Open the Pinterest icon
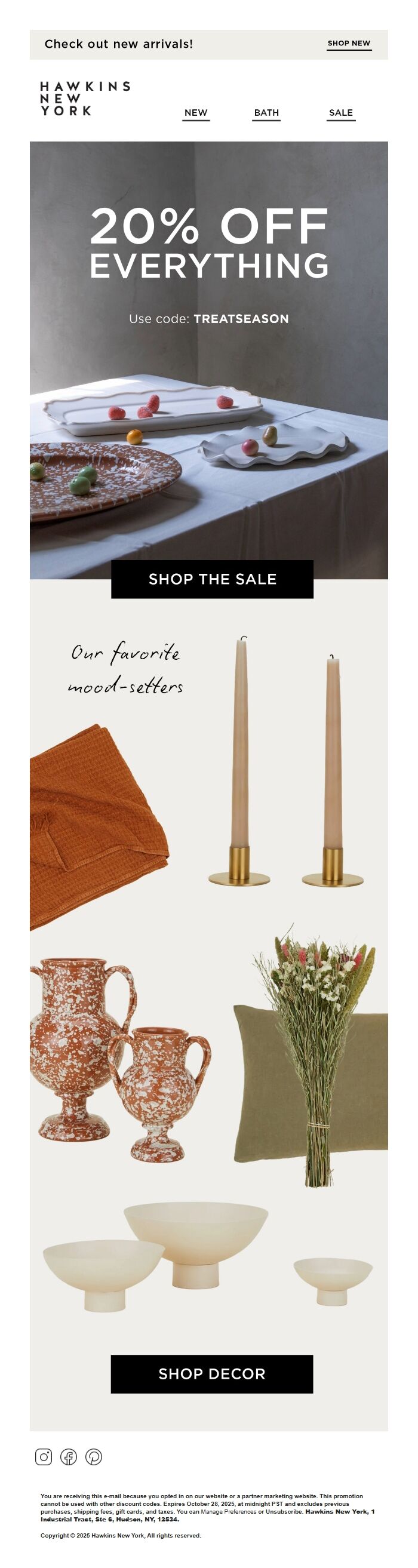Viewport: 418px width, 1568px height. tap(94, 1456)
